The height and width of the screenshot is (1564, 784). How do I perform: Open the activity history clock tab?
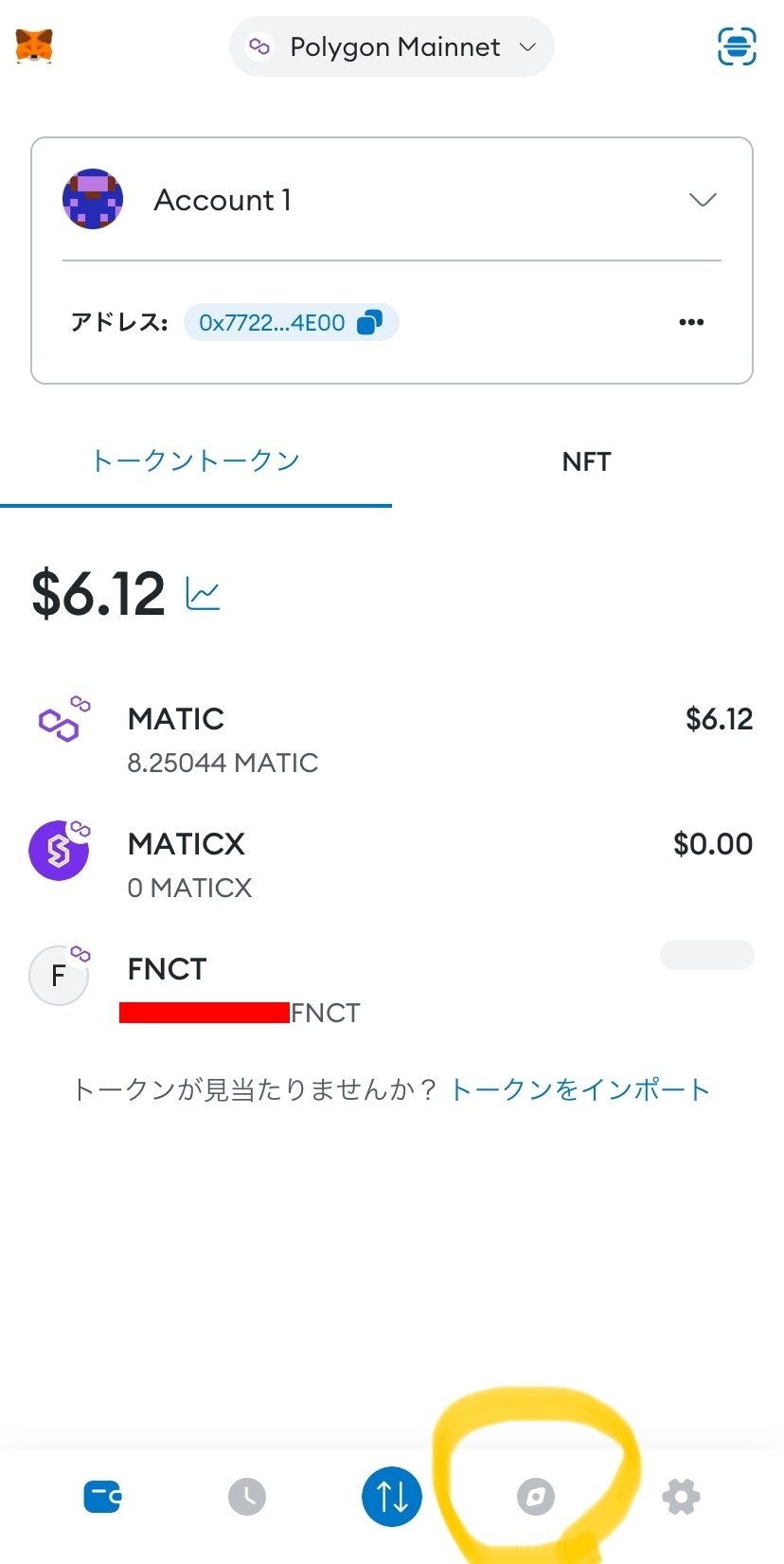point(247,1497)
